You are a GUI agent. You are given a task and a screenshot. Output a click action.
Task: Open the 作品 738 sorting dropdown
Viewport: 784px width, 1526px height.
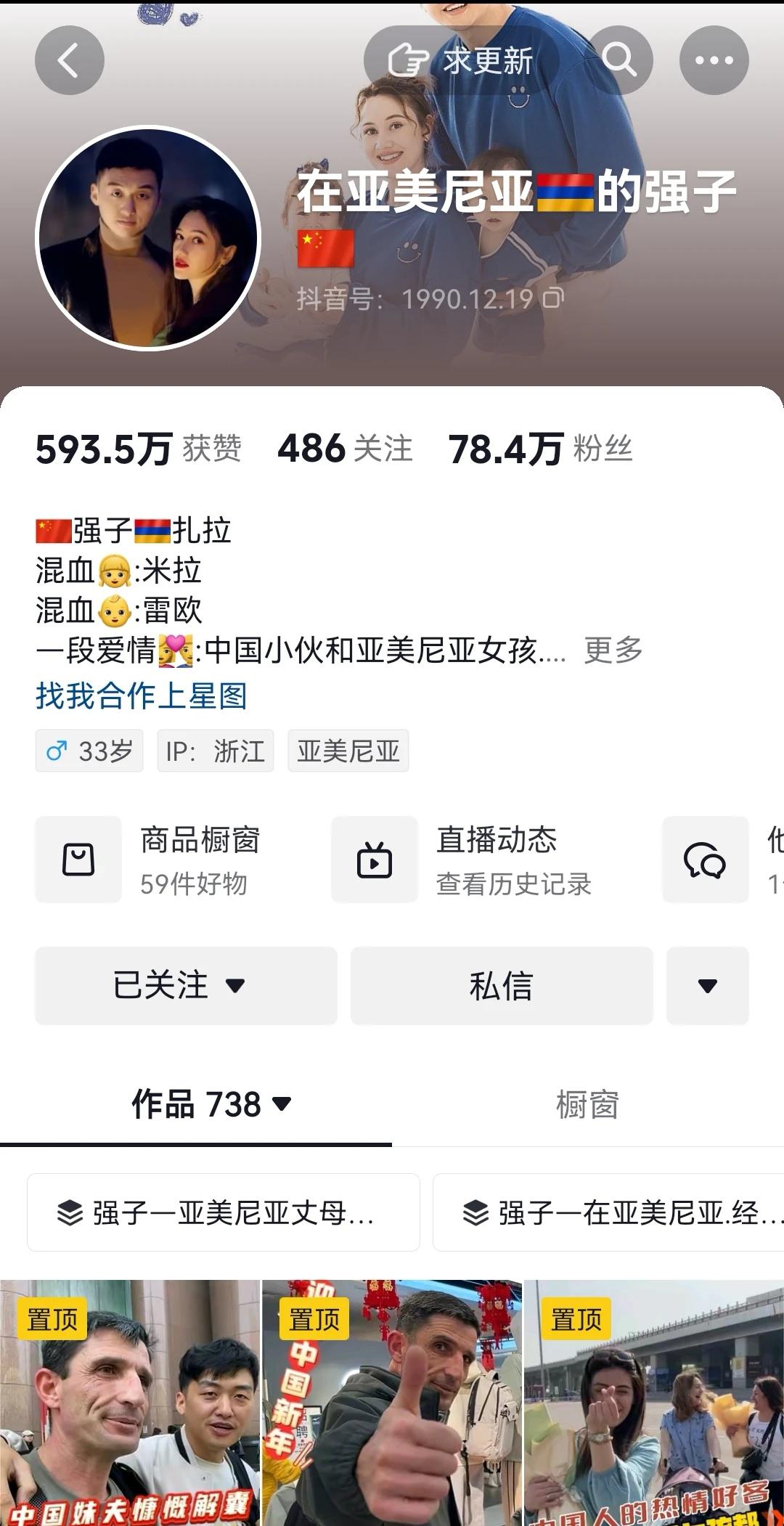[x=211, y=1104]
